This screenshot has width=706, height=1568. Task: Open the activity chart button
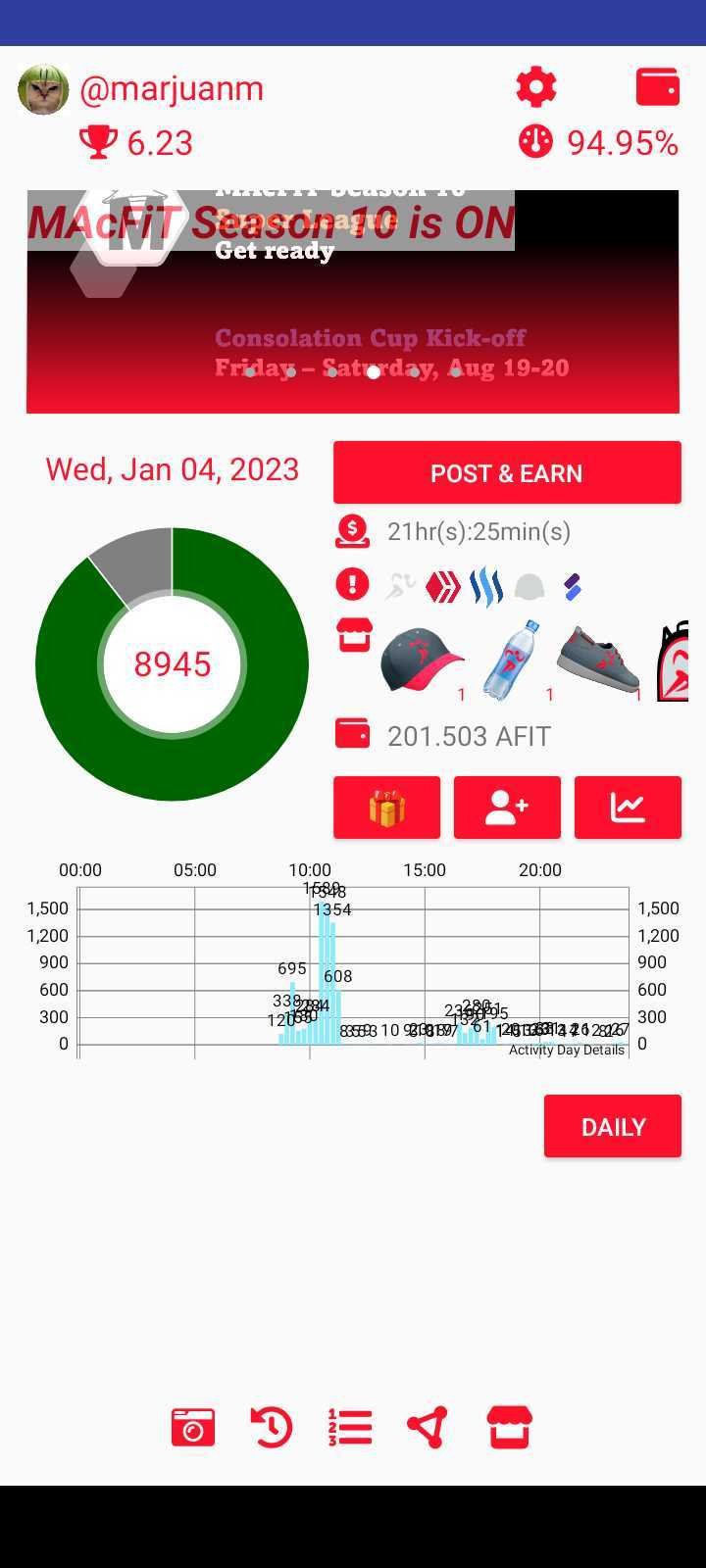628,808
